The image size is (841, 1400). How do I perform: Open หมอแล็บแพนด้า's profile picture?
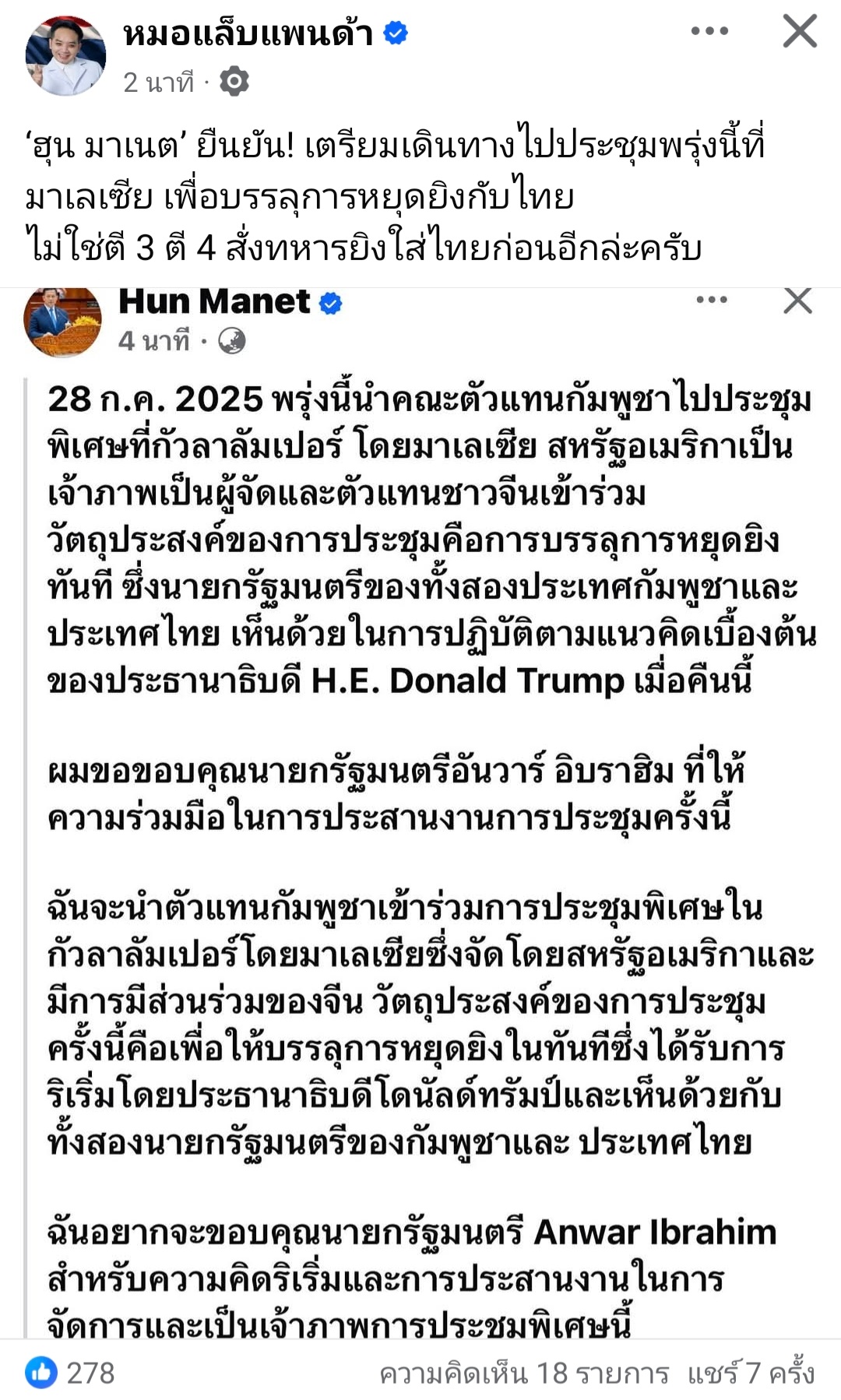click(65, 56)
